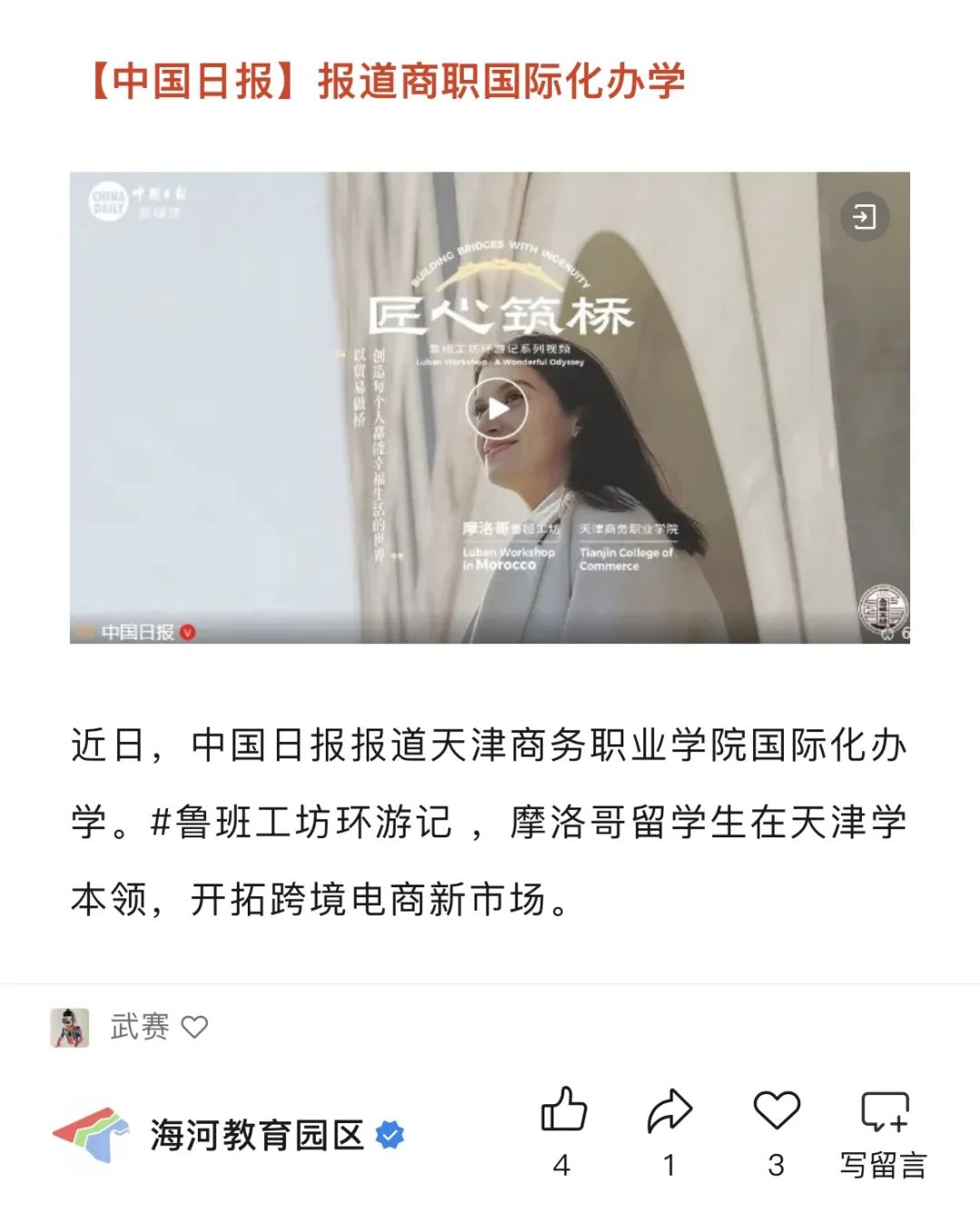The width and height of the screenshot is (980, 1232).
Task: Open the 海河教育园区 account page
Action: [257, 1135]
